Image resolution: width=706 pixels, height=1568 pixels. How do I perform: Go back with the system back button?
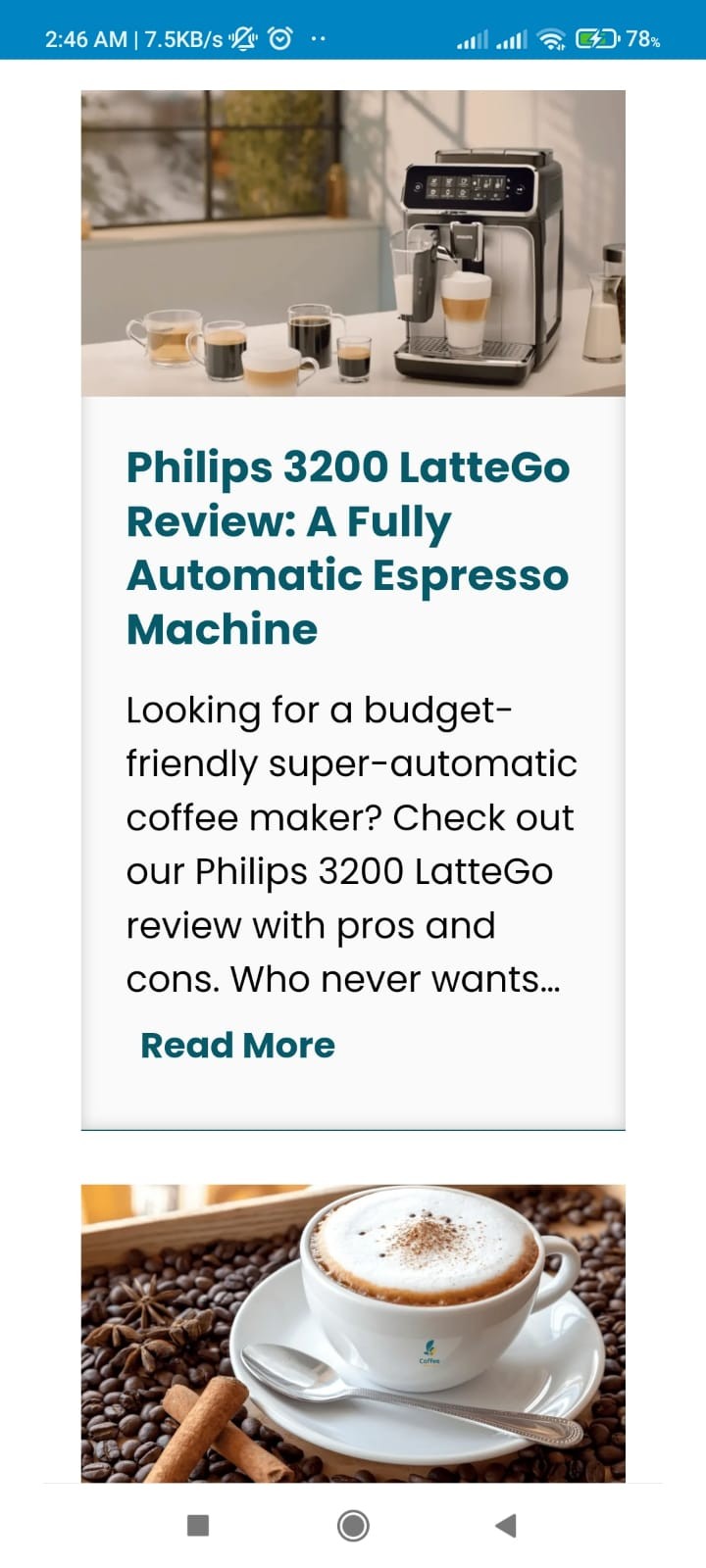(x=506, y=1525)
